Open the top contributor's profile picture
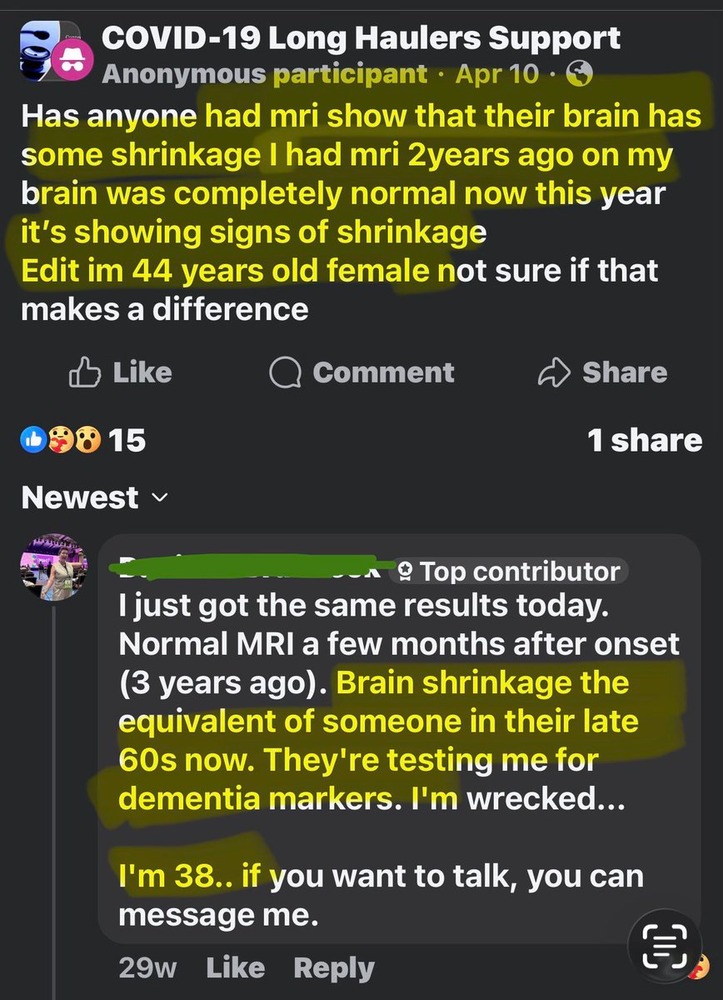 pyautogui.click(x=54, y=566)
